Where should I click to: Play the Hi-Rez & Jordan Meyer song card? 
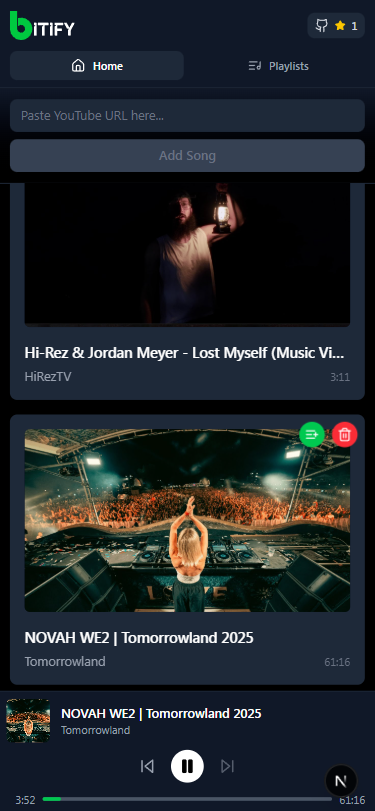pyautogui.click(x=187, y=291)
